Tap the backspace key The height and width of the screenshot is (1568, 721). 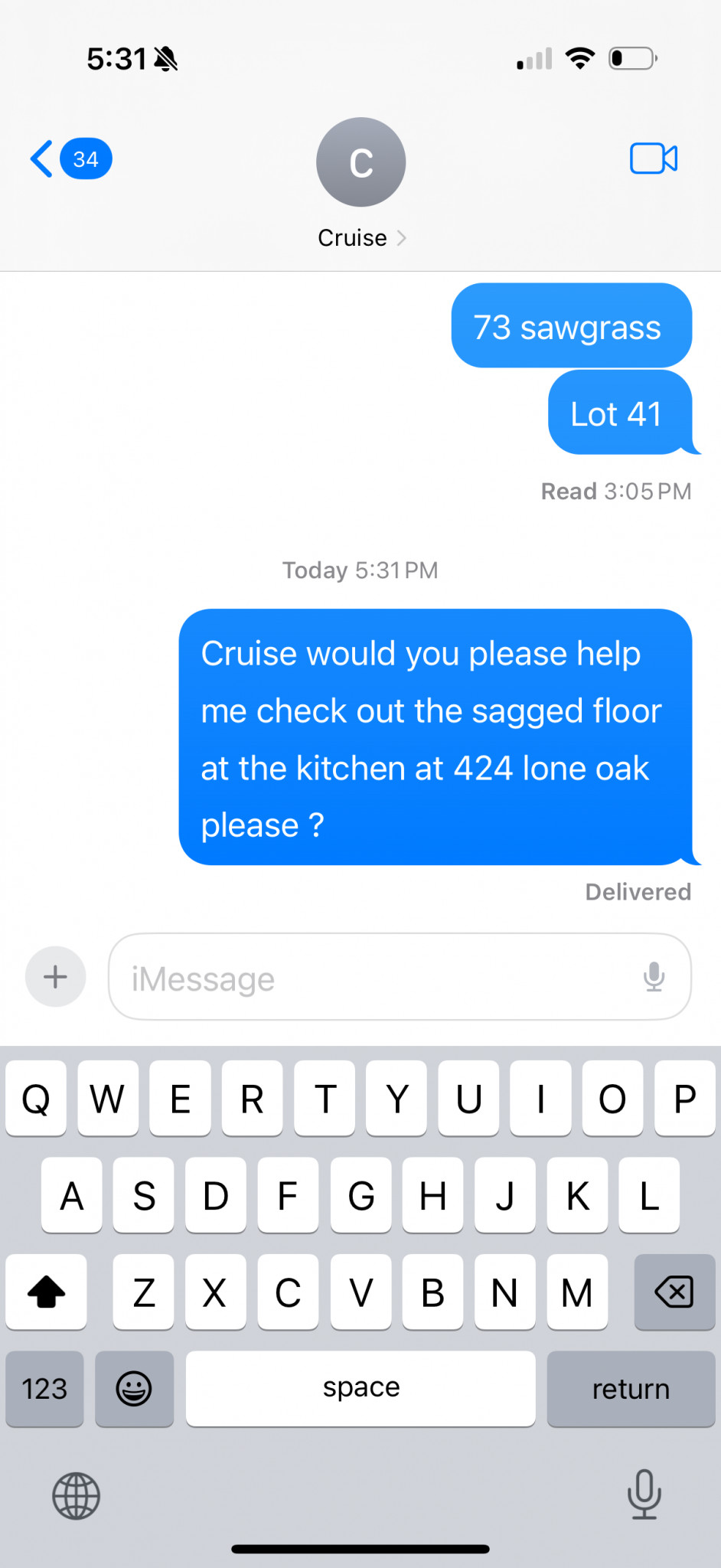point(674,1292)
